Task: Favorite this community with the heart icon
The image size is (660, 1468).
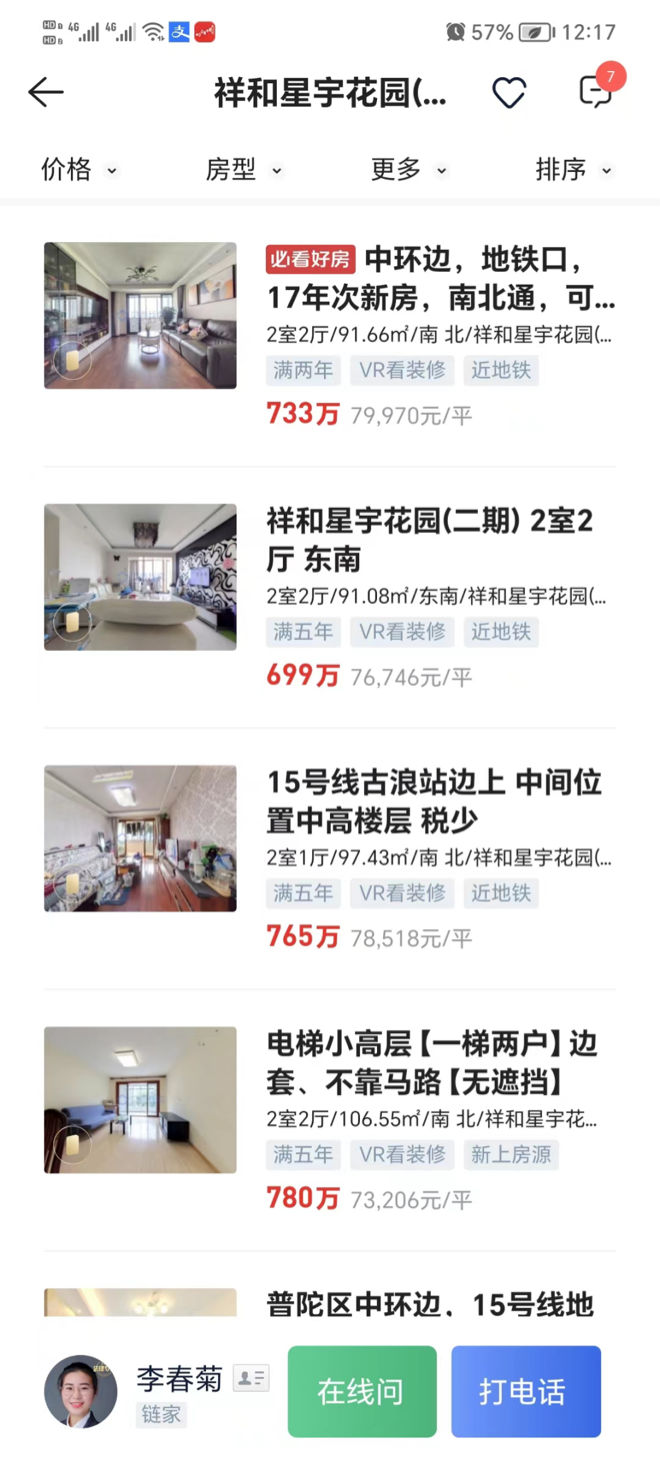Action: [x=509, y=93]
